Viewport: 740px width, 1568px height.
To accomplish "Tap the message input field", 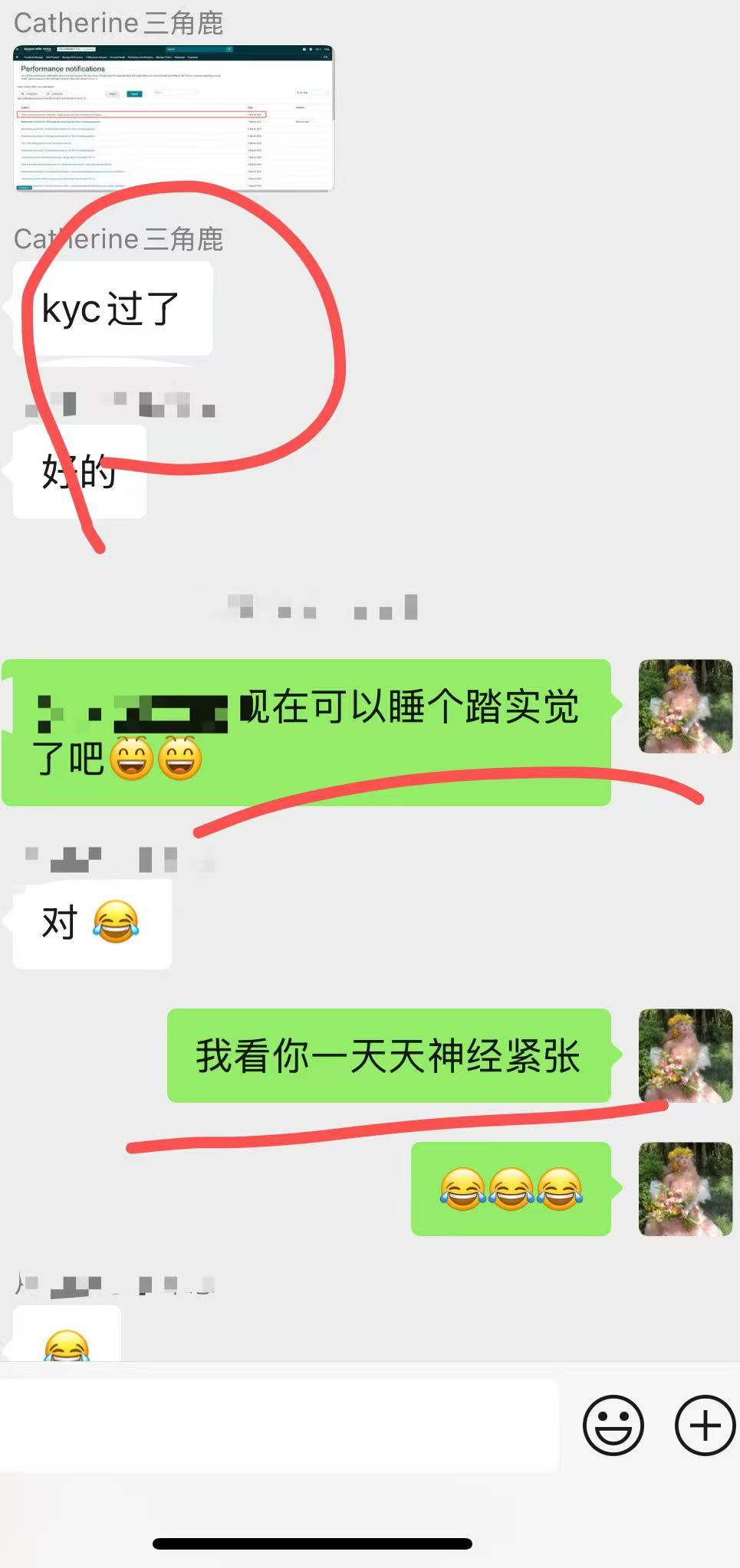I will [x=279, y=1425].
